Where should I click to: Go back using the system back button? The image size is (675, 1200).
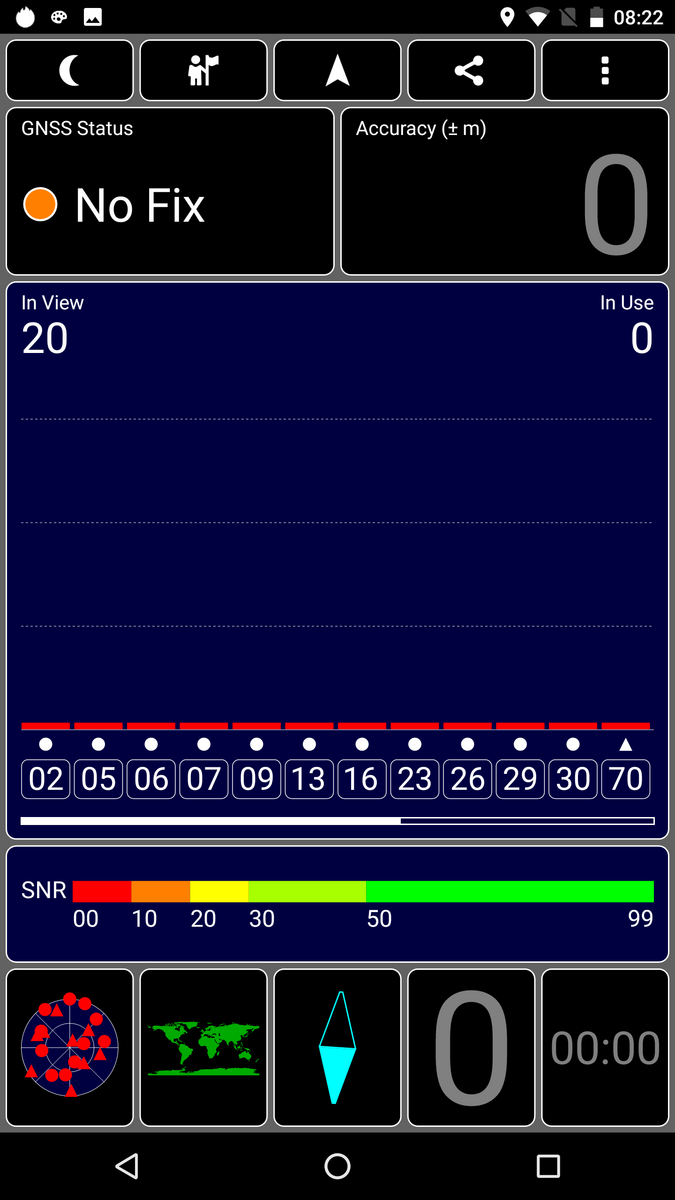click(x=127, y=1166)
